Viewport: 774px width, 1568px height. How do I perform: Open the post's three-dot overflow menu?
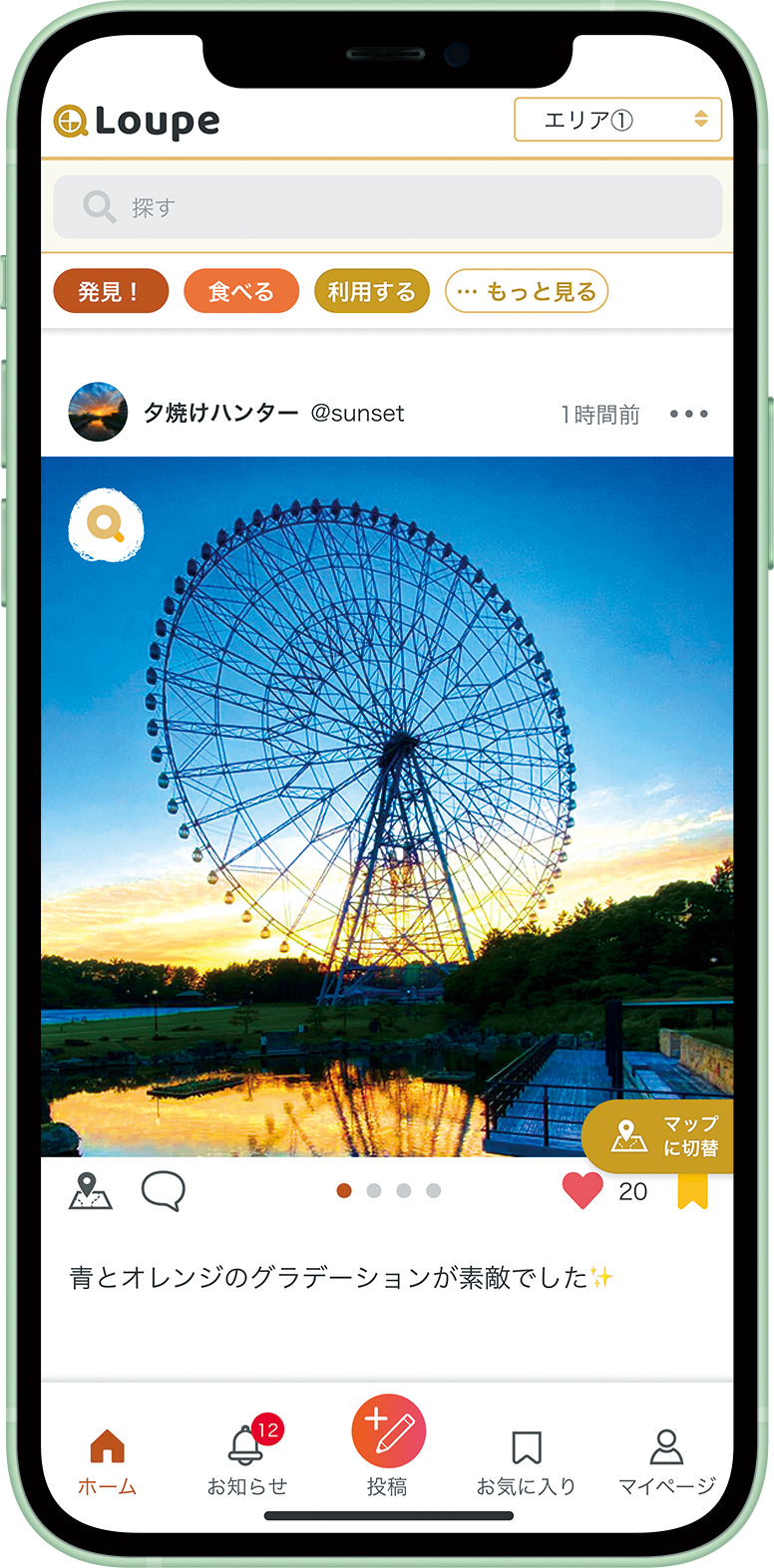click(x=688, y=414)
